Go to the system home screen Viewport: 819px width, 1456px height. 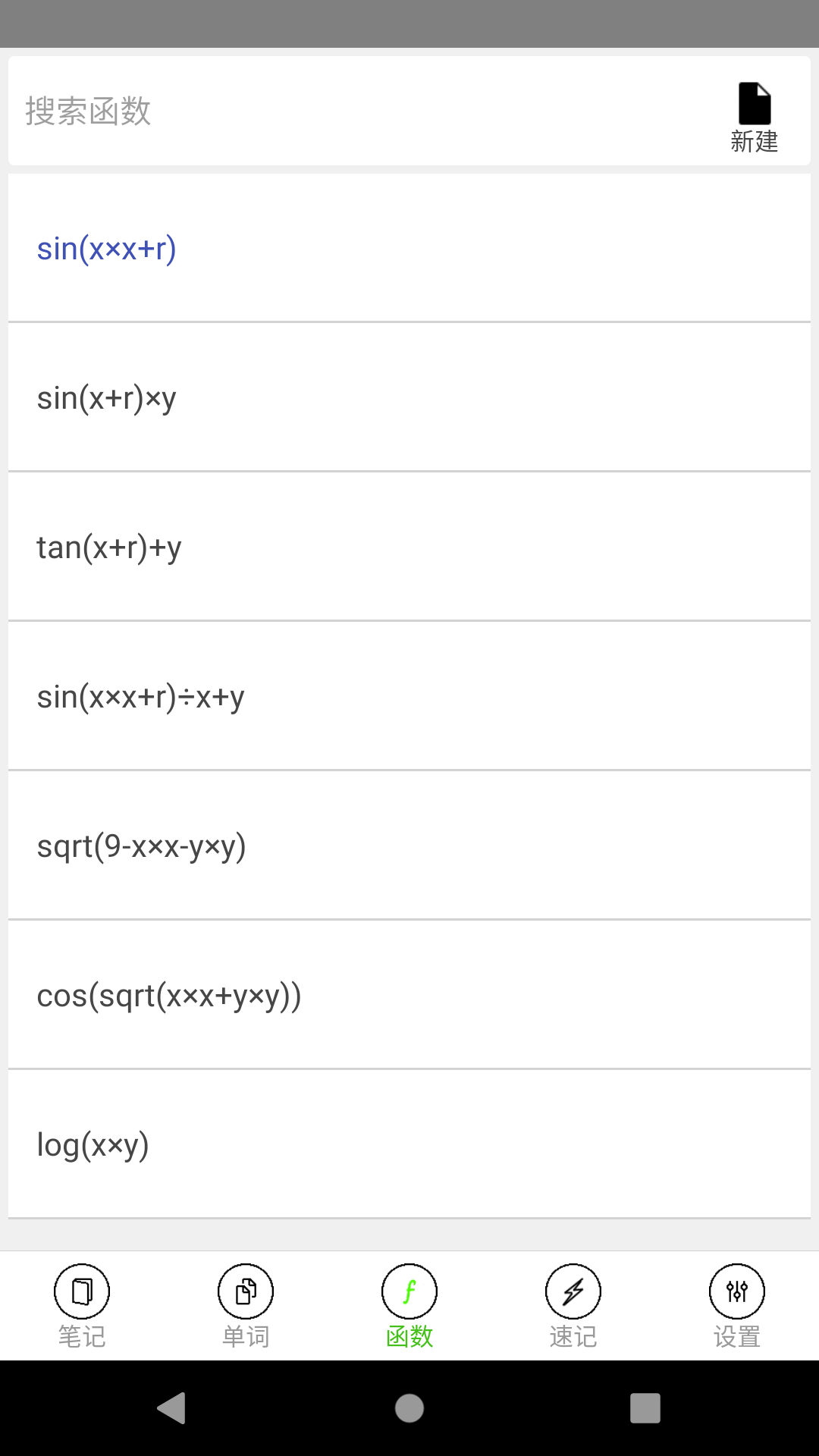(409, 1408)
